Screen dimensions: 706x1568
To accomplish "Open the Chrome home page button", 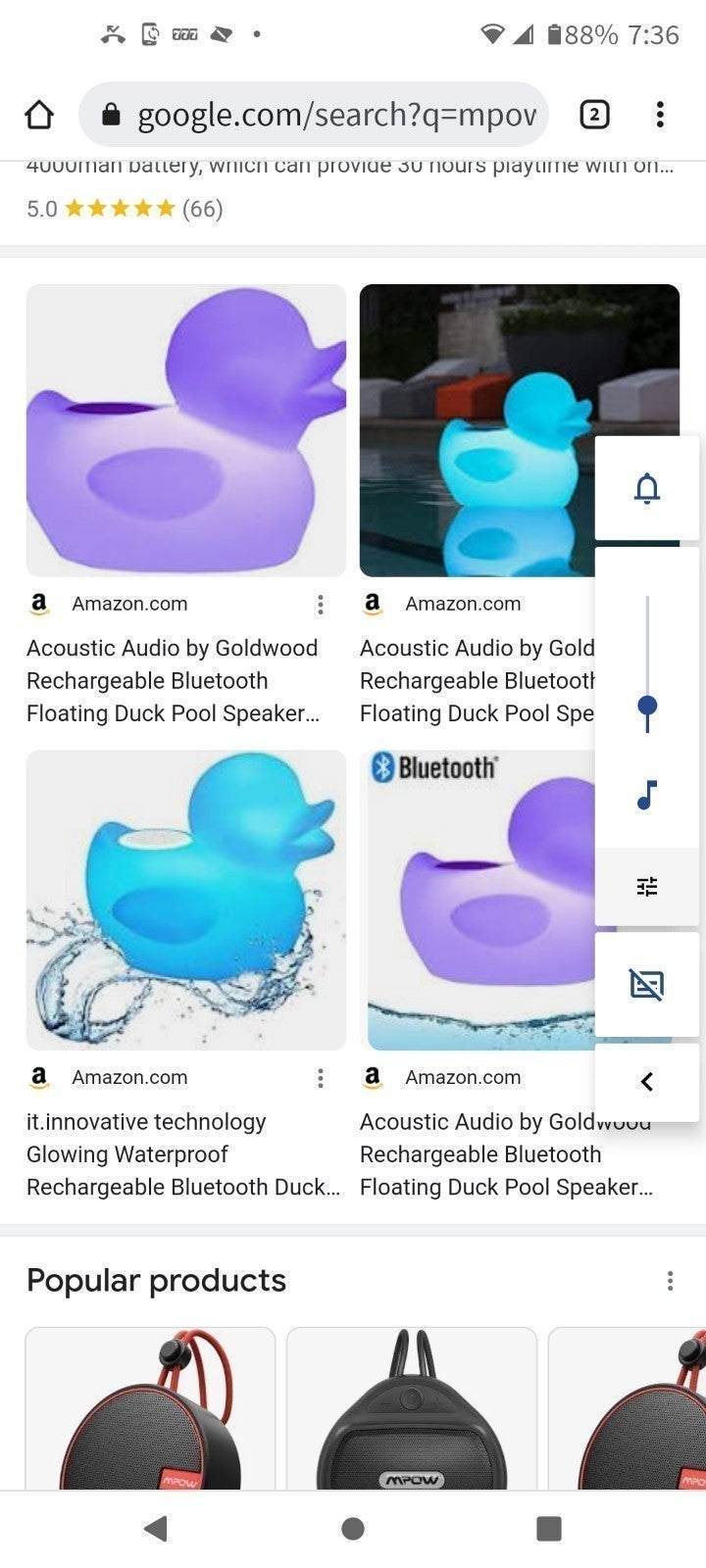I will [x=38, y=115].
